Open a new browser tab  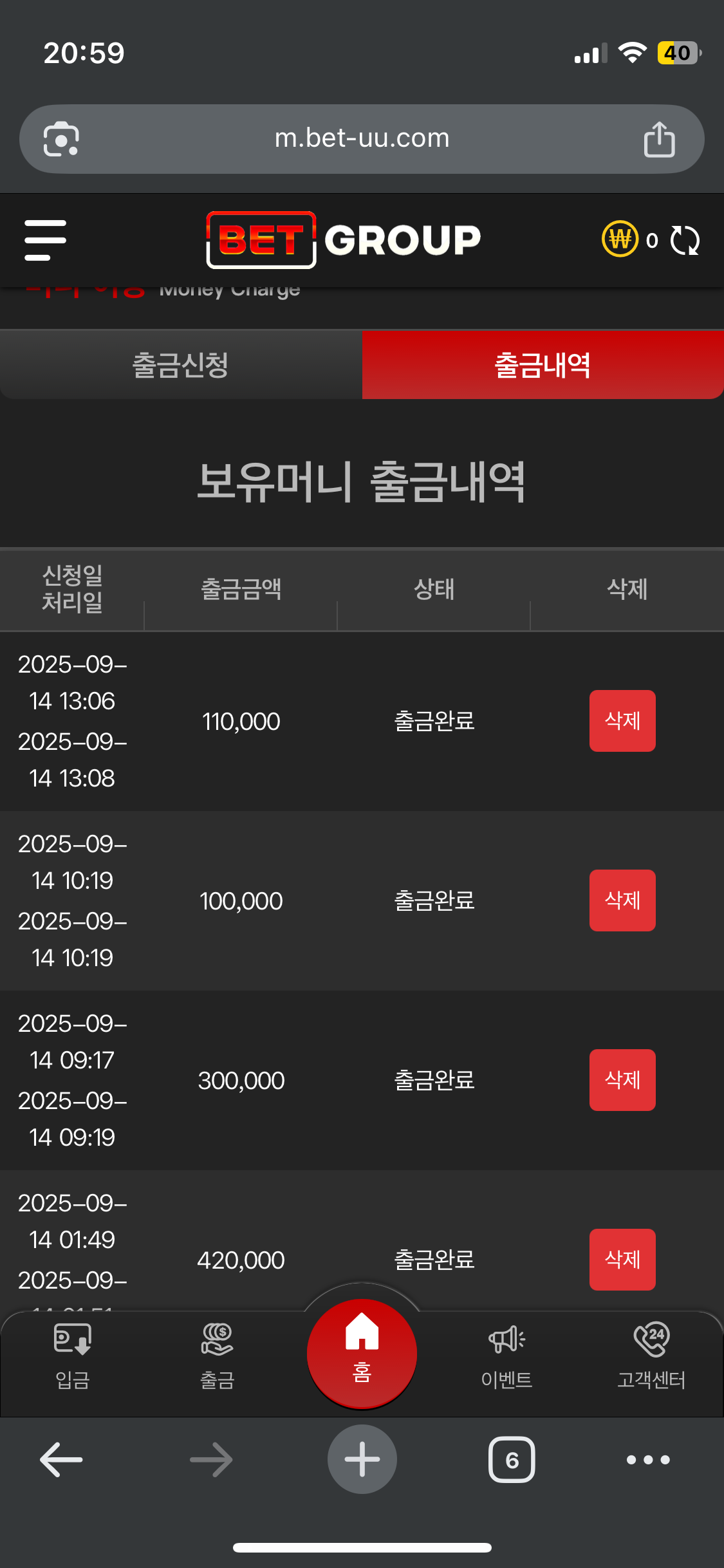[362, 1459]
